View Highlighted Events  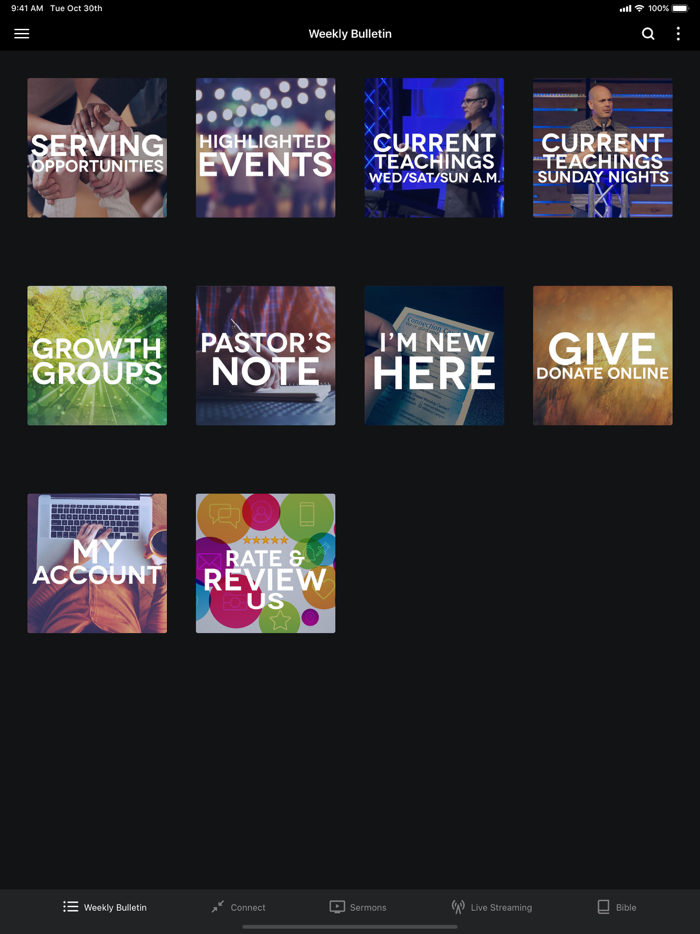coord(265,148)
